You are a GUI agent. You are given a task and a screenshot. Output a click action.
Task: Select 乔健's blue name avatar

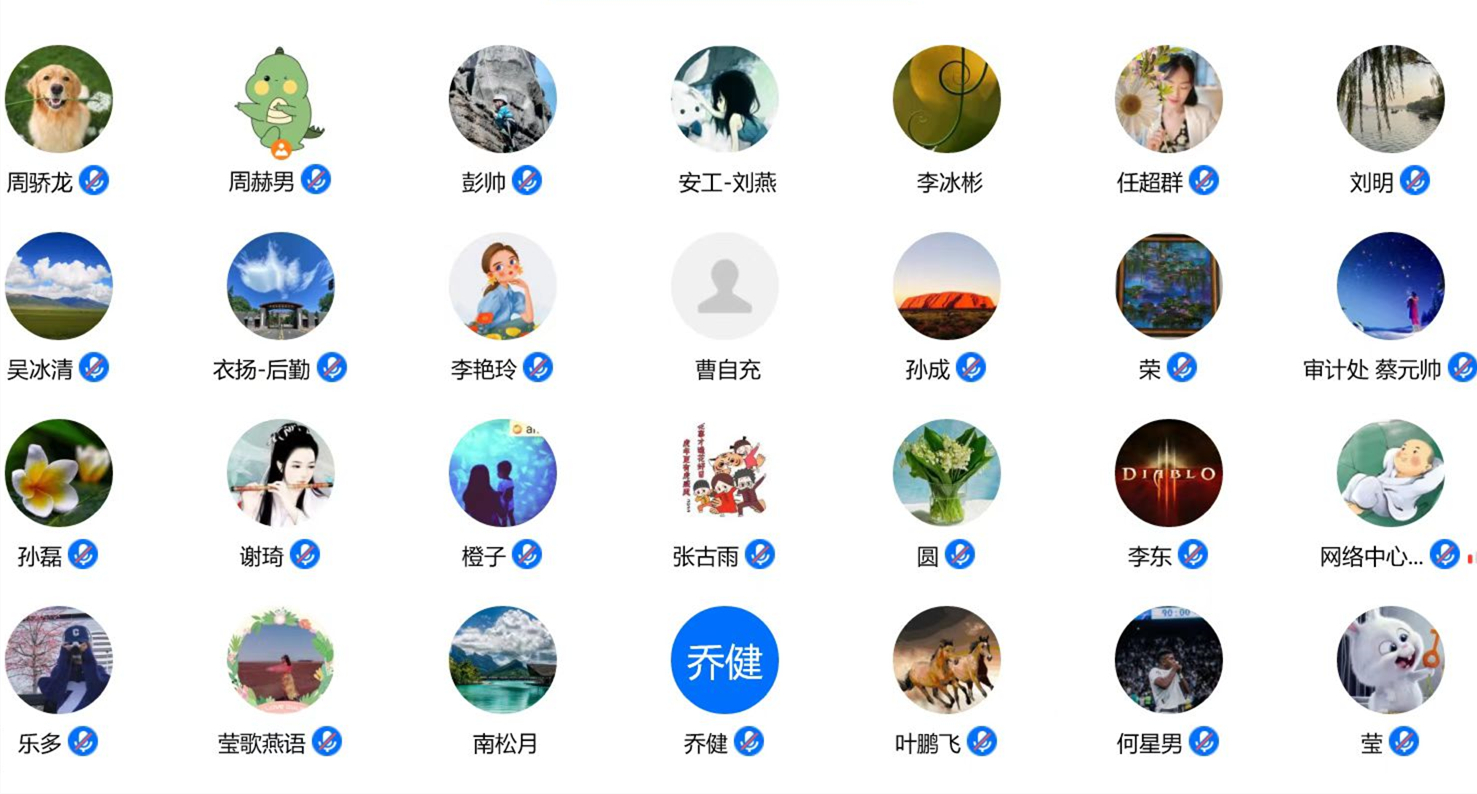click(x=725, y=660)
